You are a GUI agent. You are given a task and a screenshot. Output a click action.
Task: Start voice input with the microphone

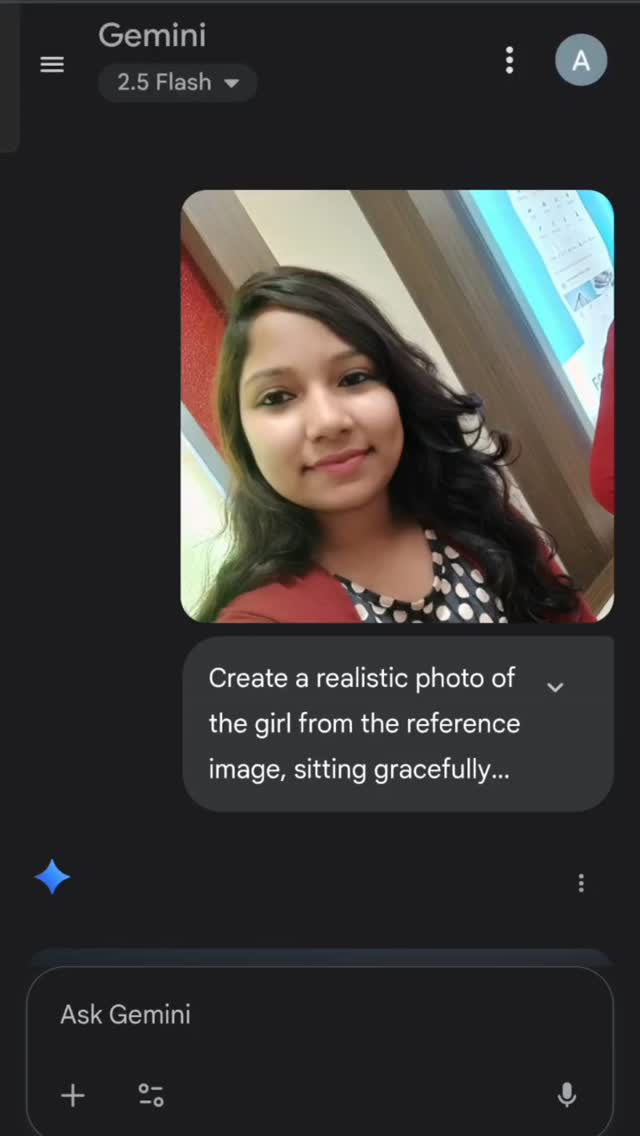566,1096
